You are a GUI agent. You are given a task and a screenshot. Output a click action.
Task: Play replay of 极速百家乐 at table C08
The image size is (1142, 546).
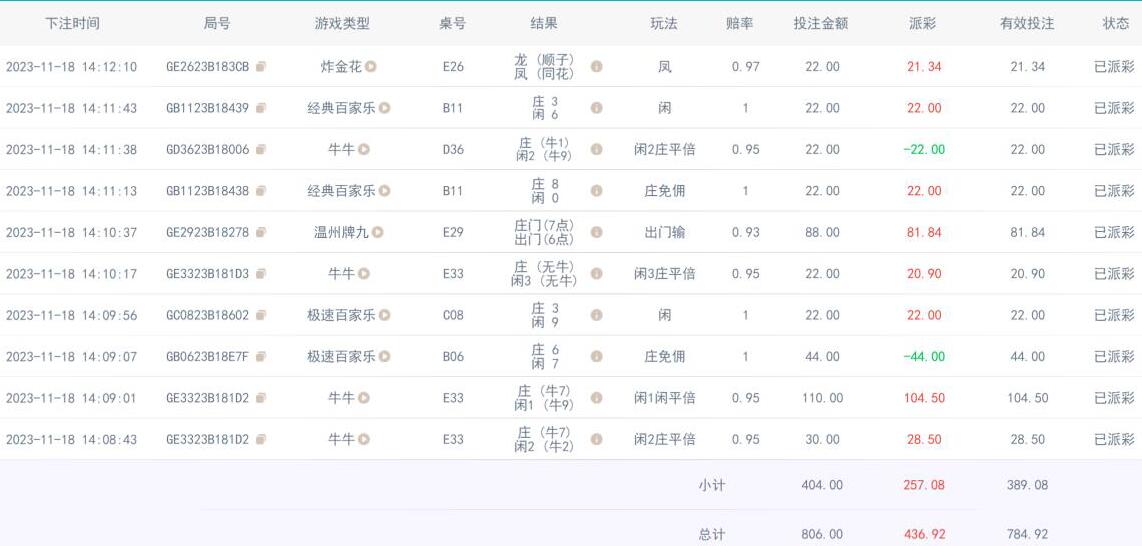[385, 315]
